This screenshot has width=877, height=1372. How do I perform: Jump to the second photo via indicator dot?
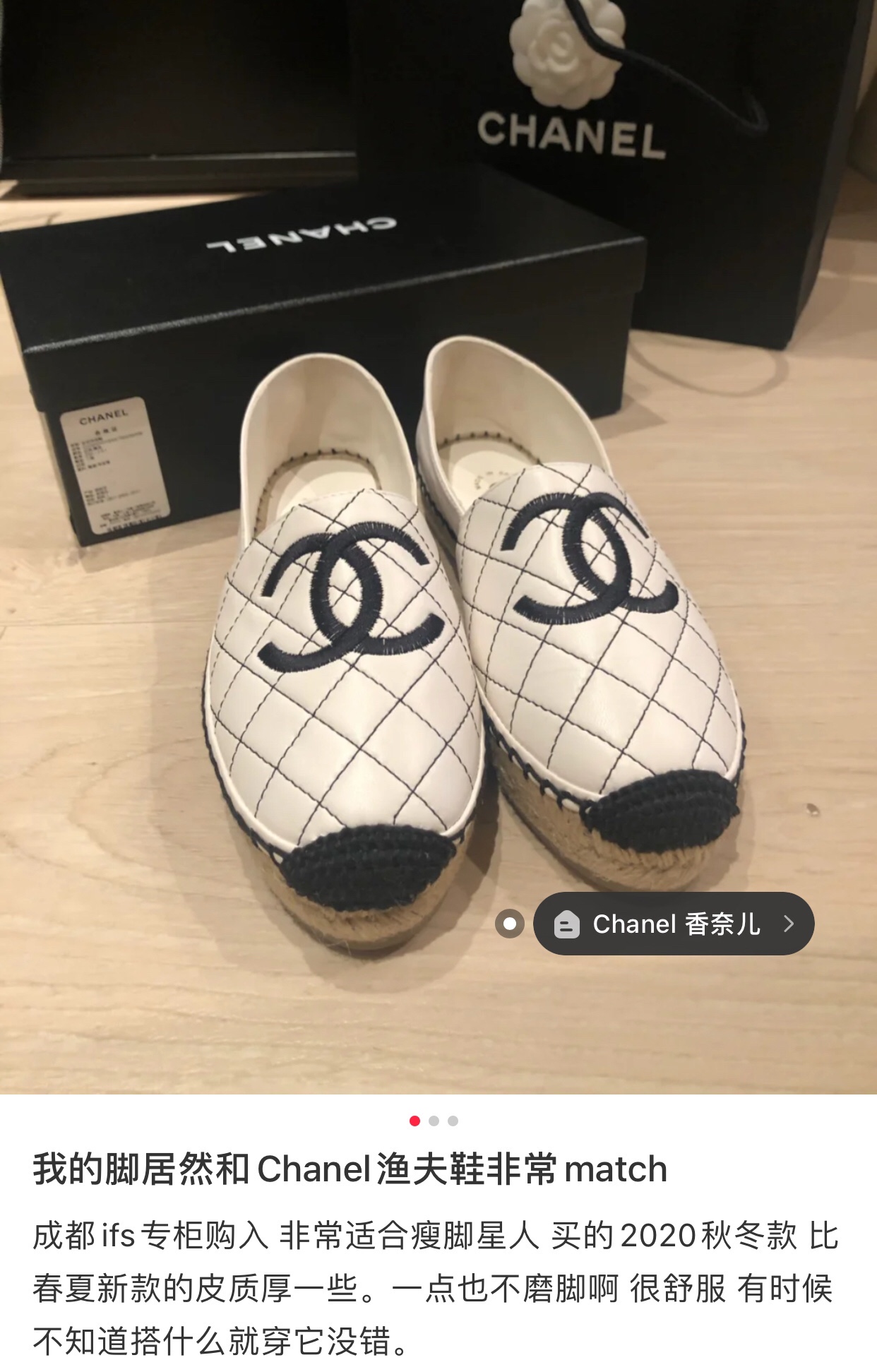(x=434, y=1121)
